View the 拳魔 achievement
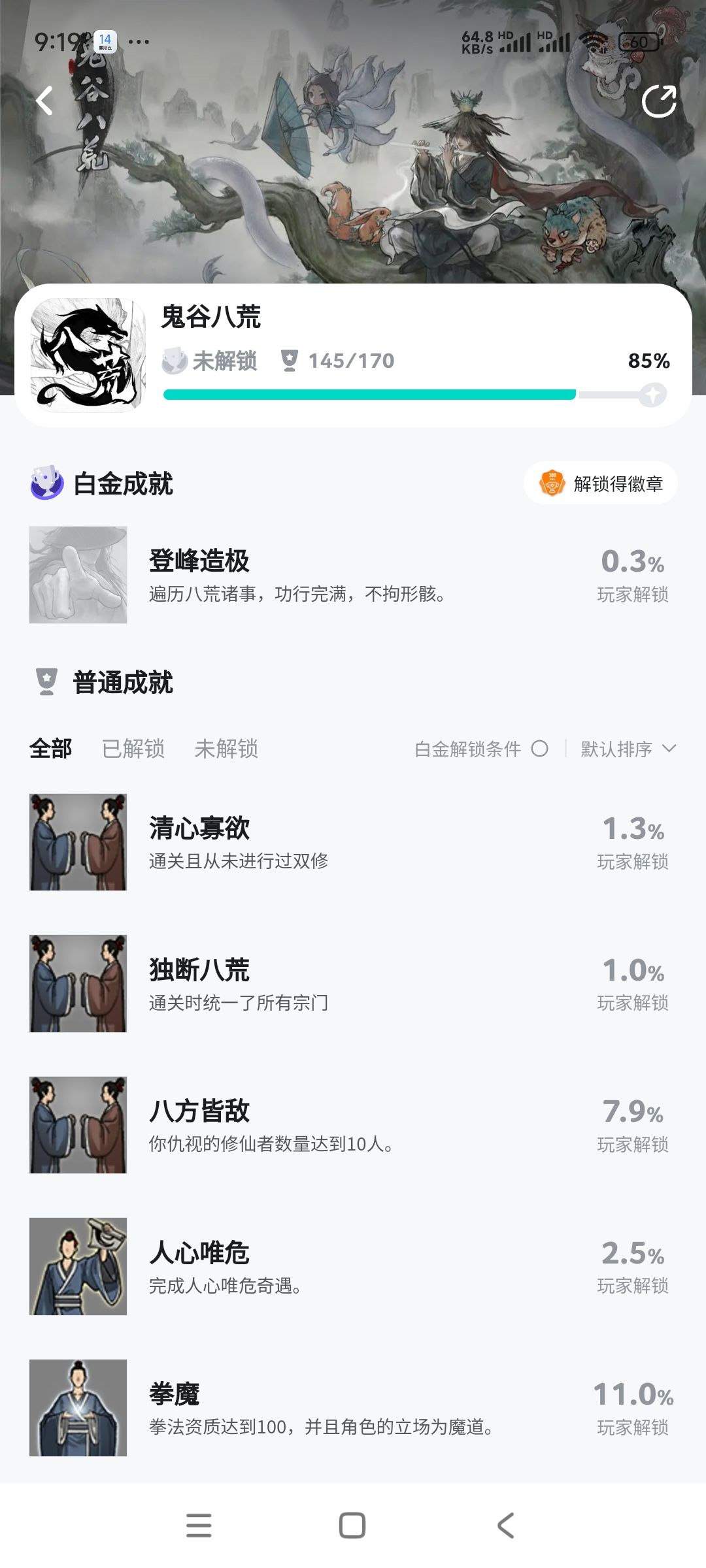 353,1407
